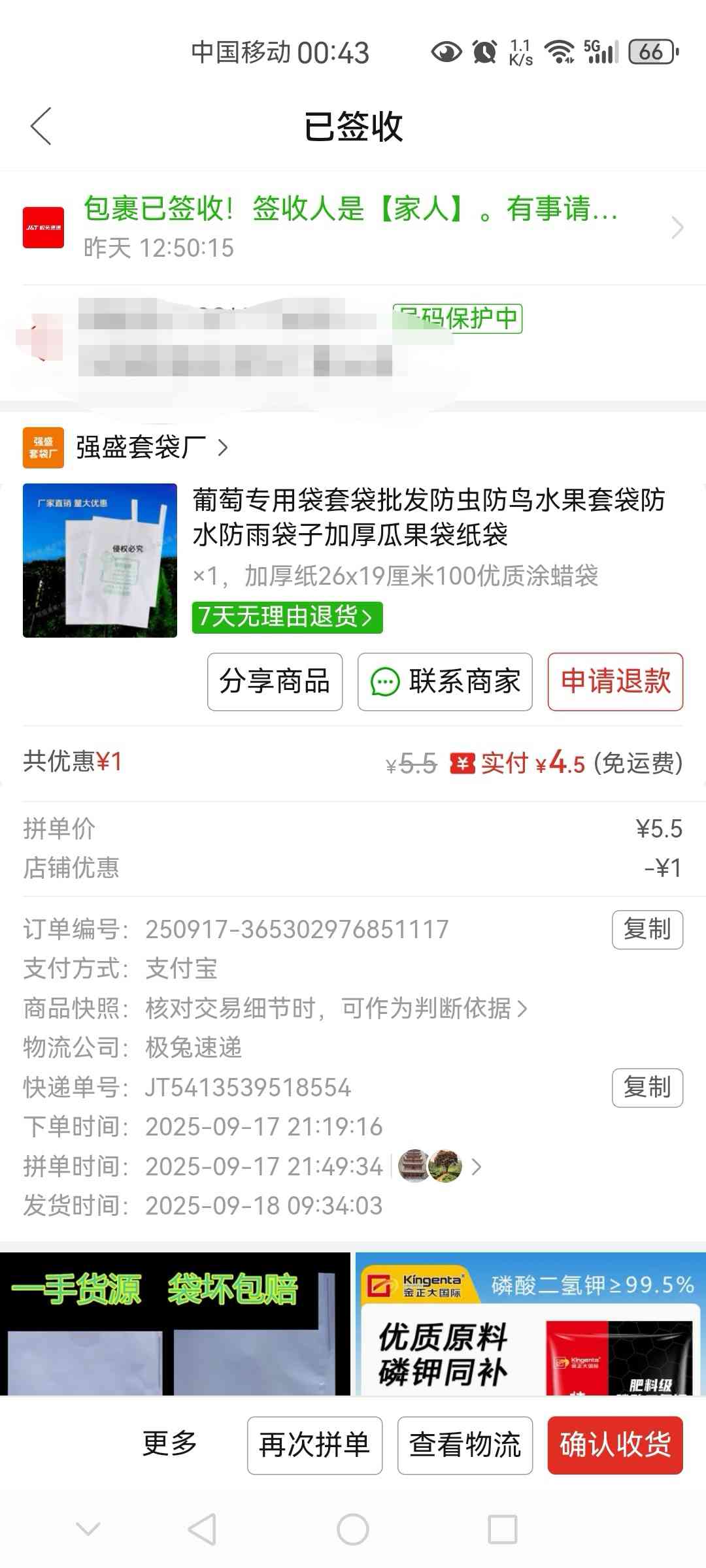Viewport: 706px width, 1568px height.
Task: Tap 申请退款 to request a refund
Action: coord(615,681)
